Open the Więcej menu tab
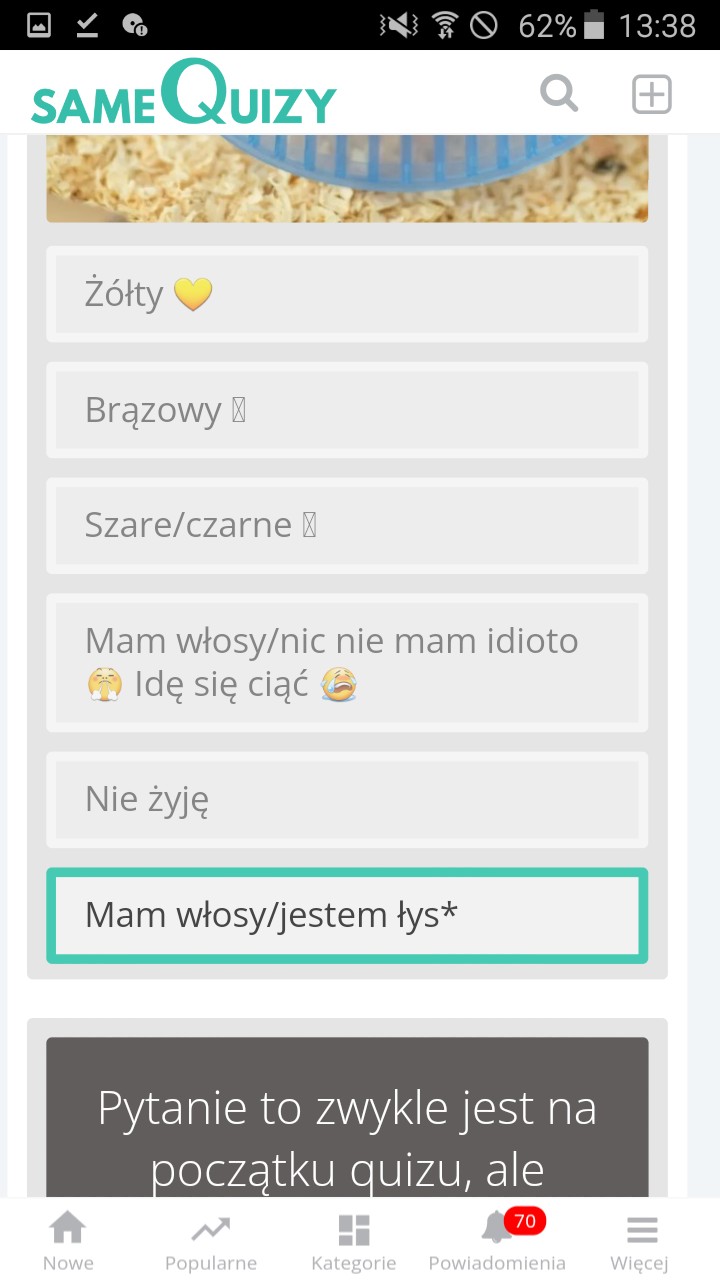Screen dimensions: 720x1280 [x=642, y=1241]
